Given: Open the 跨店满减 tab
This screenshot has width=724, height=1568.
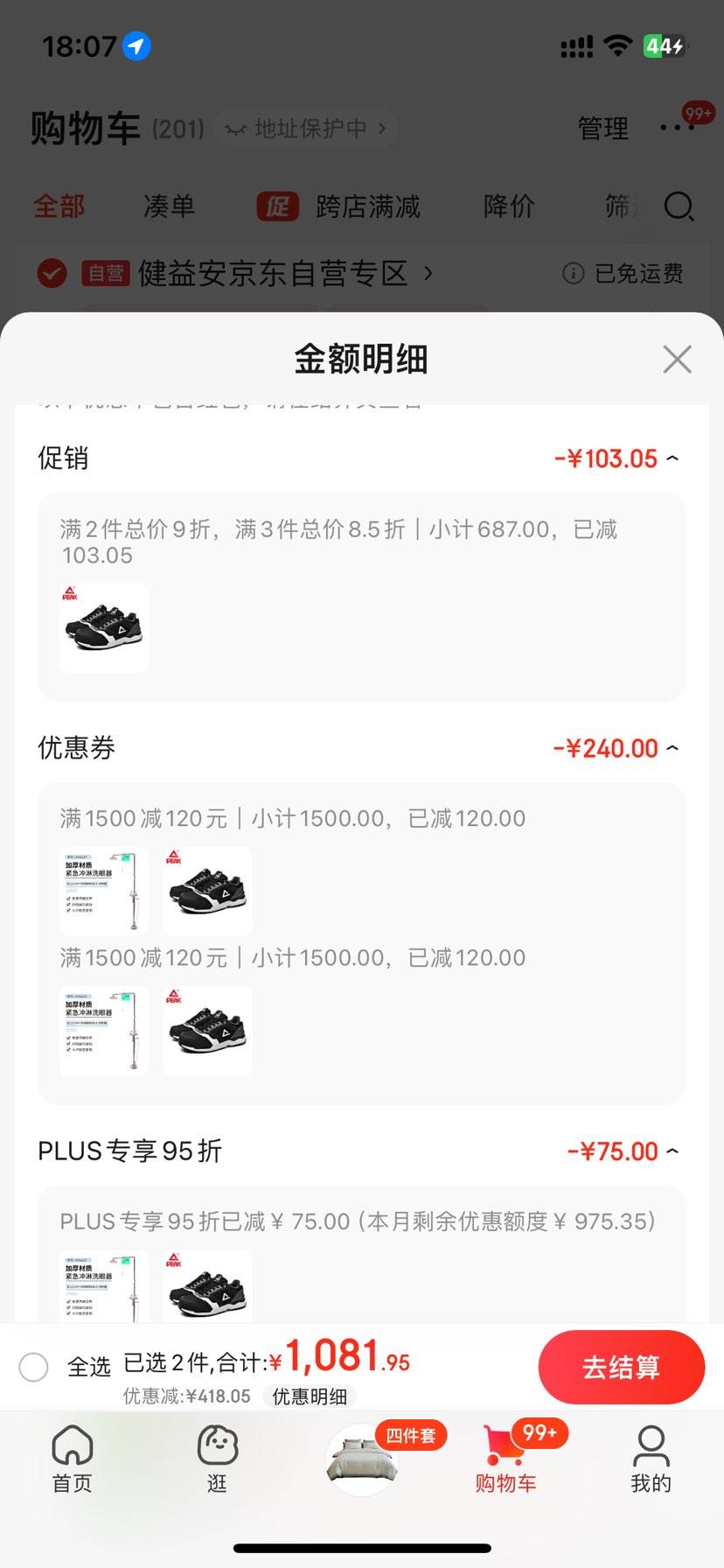Looking at the screenshot, I should click(x=367, y=207).
